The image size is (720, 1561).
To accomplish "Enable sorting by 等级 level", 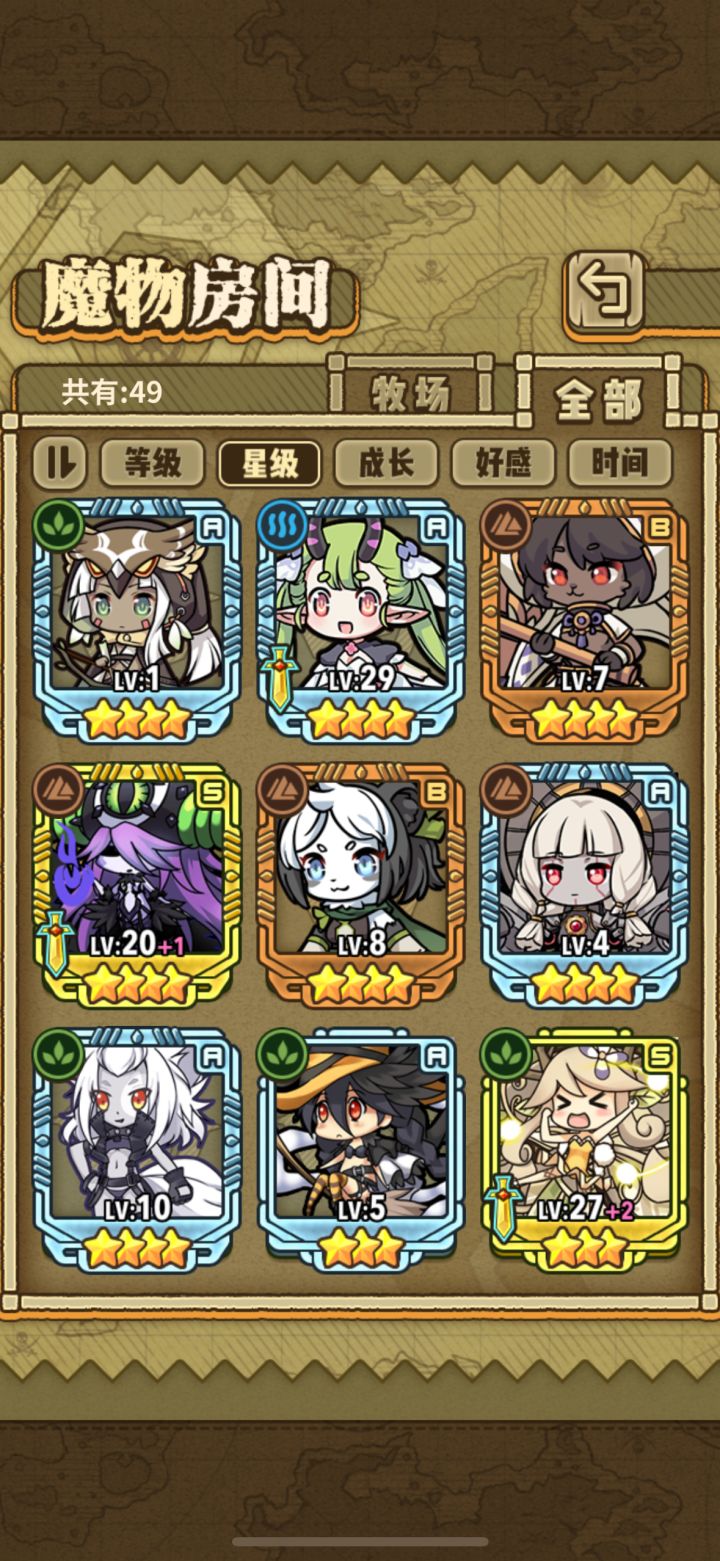I will tap(152, 462).
